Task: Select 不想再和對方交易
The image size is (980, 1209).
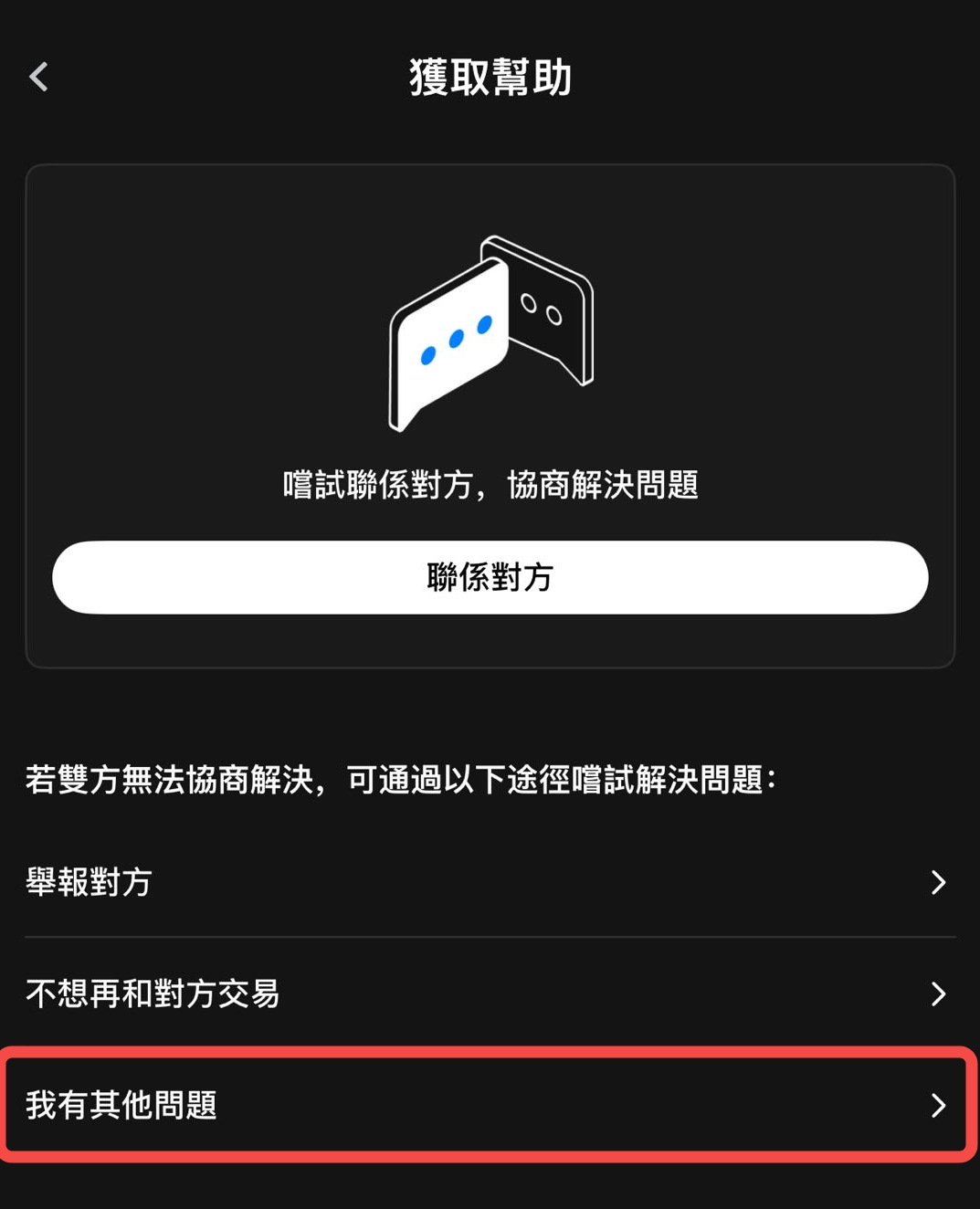Action: tap(490, 993)
